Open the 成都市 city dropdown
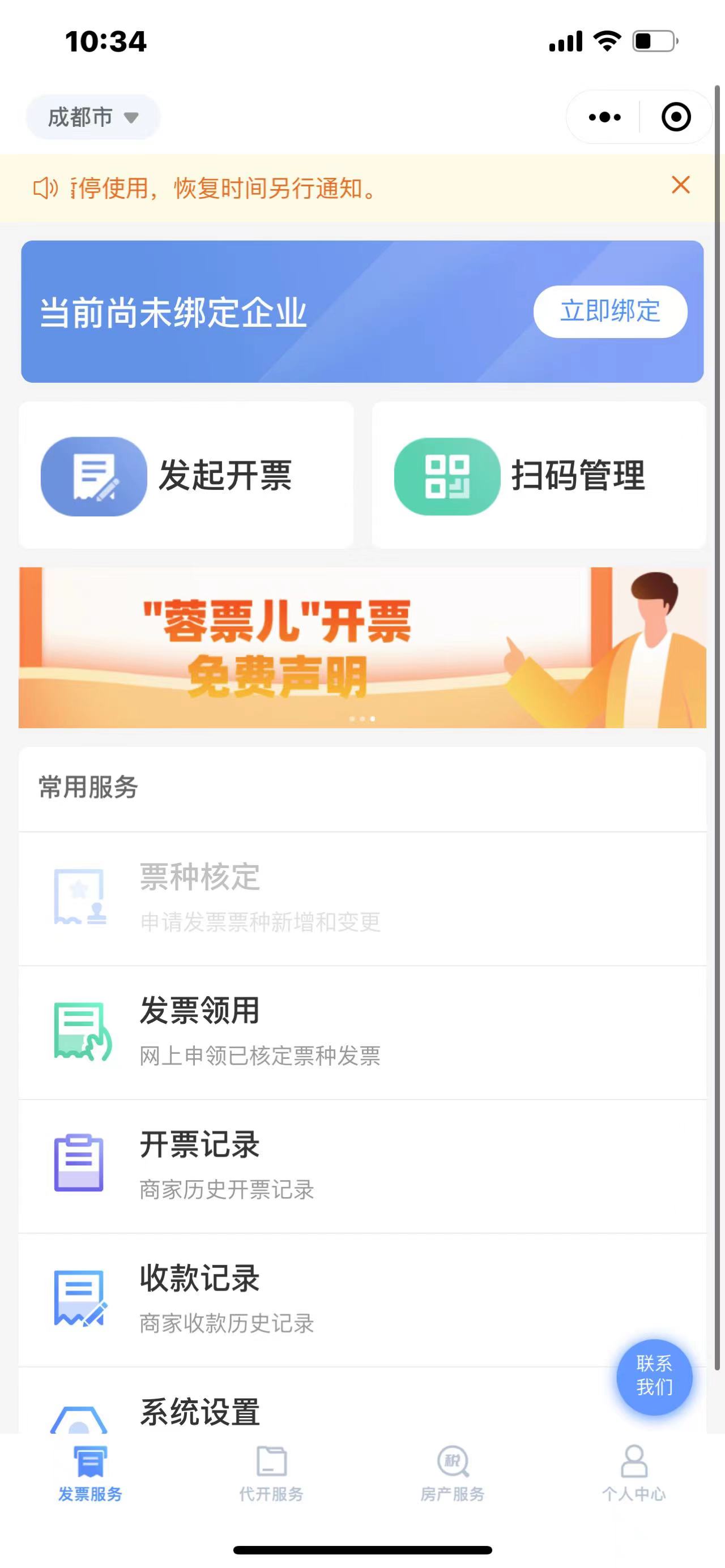The image size is (725, 1568). [x=92, y=117]
